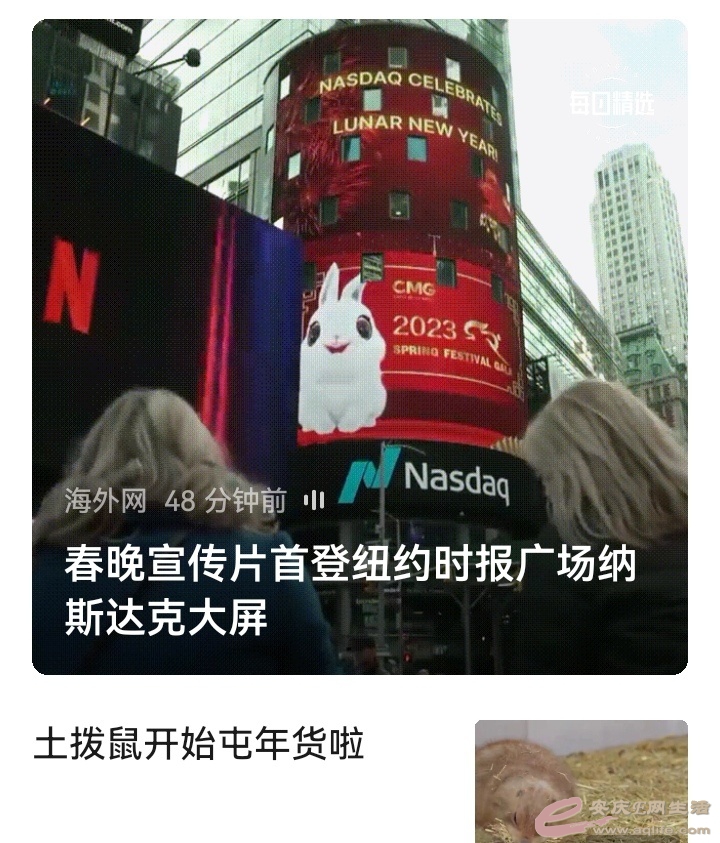Open the groundhog stocking New Year goods article
This screenshot has height=843, width=720.
pyautogui.click(x=200, y=745)
